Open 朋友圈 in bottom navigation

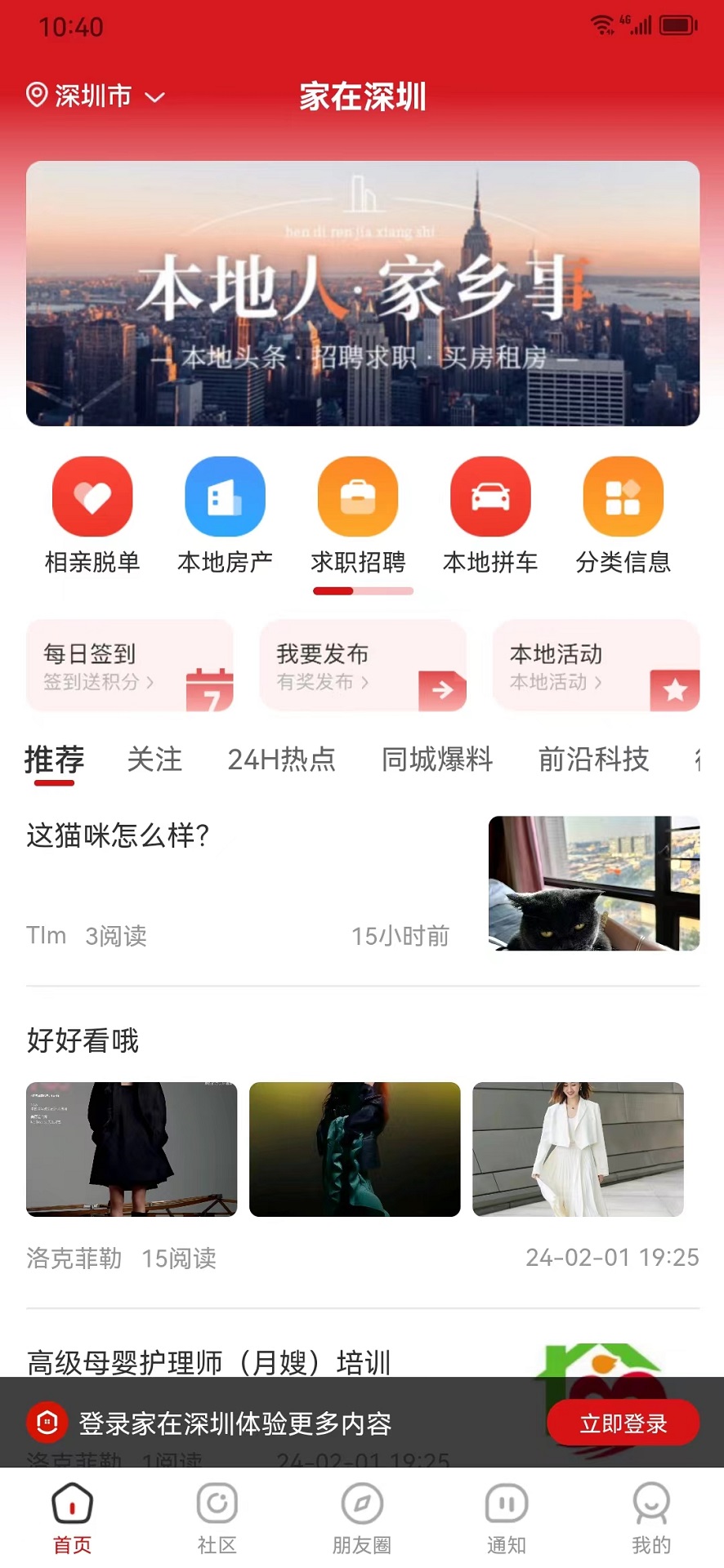362,1517
